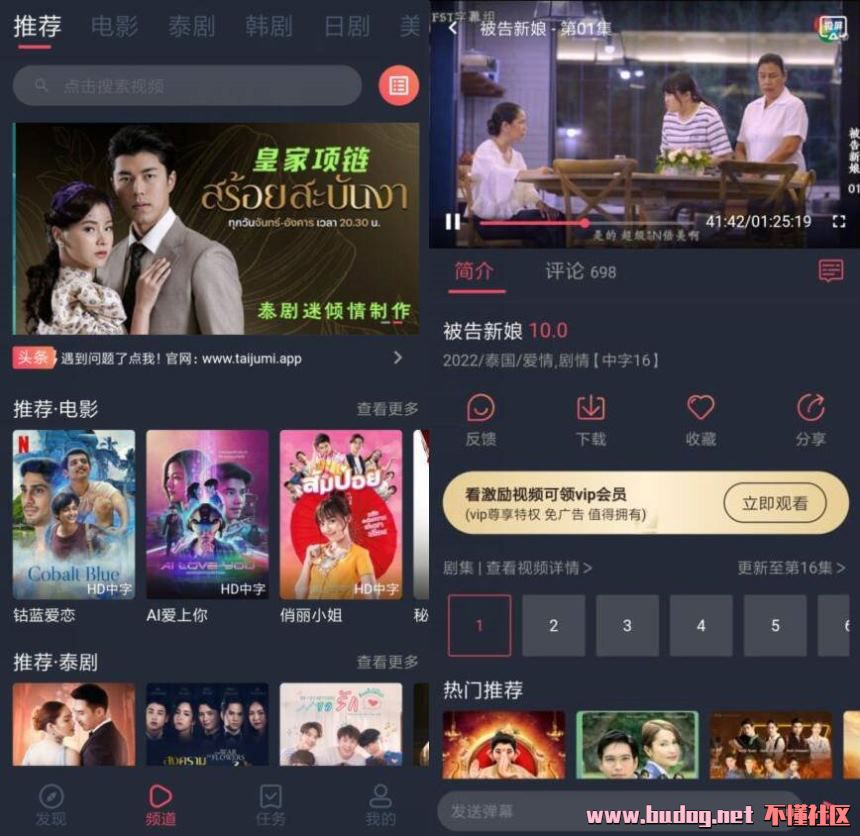Go back from the video player
Image resolution: width=860 pixels, height=836 pixels.
click(453, 28)
